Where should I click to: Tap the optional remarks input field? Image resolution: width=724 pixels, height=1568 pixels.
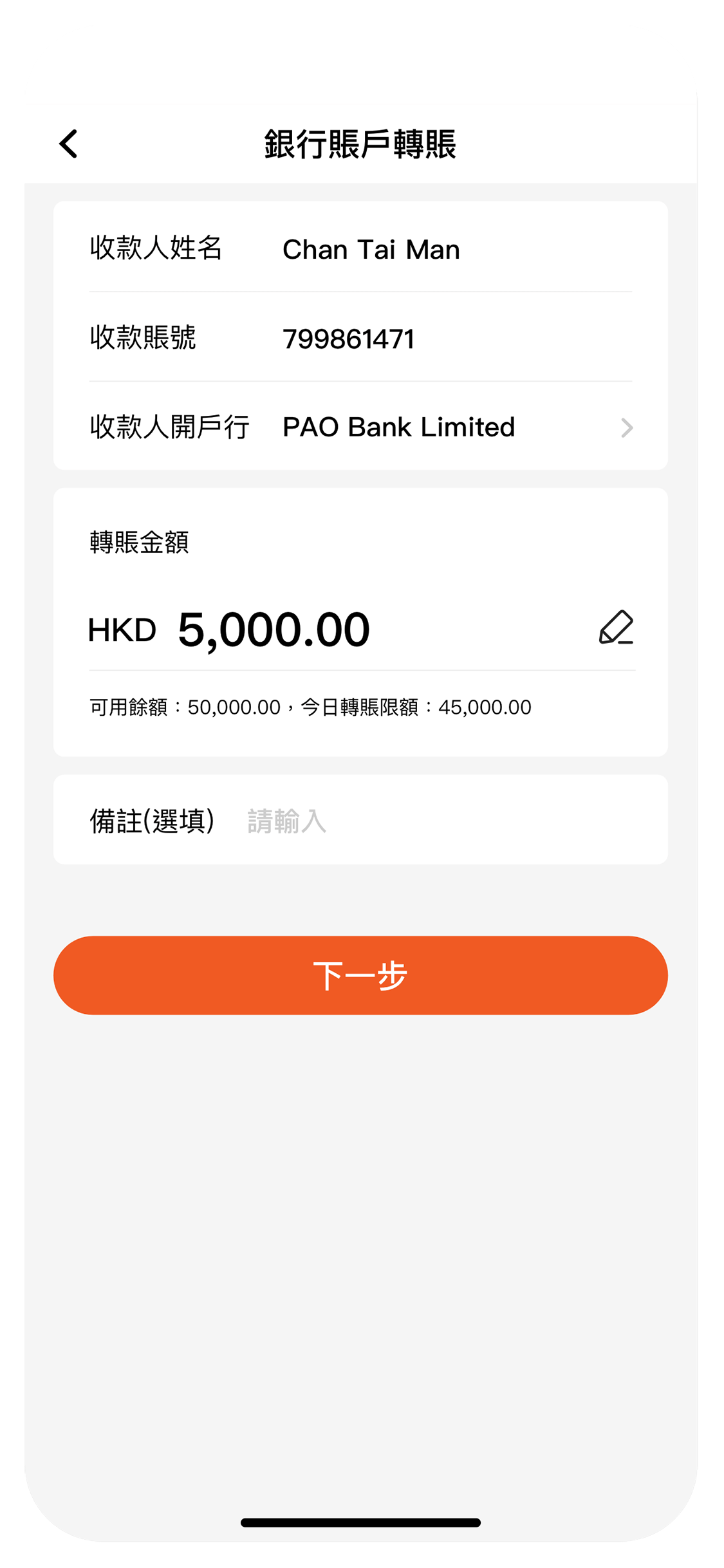click(x=444, y=821)
